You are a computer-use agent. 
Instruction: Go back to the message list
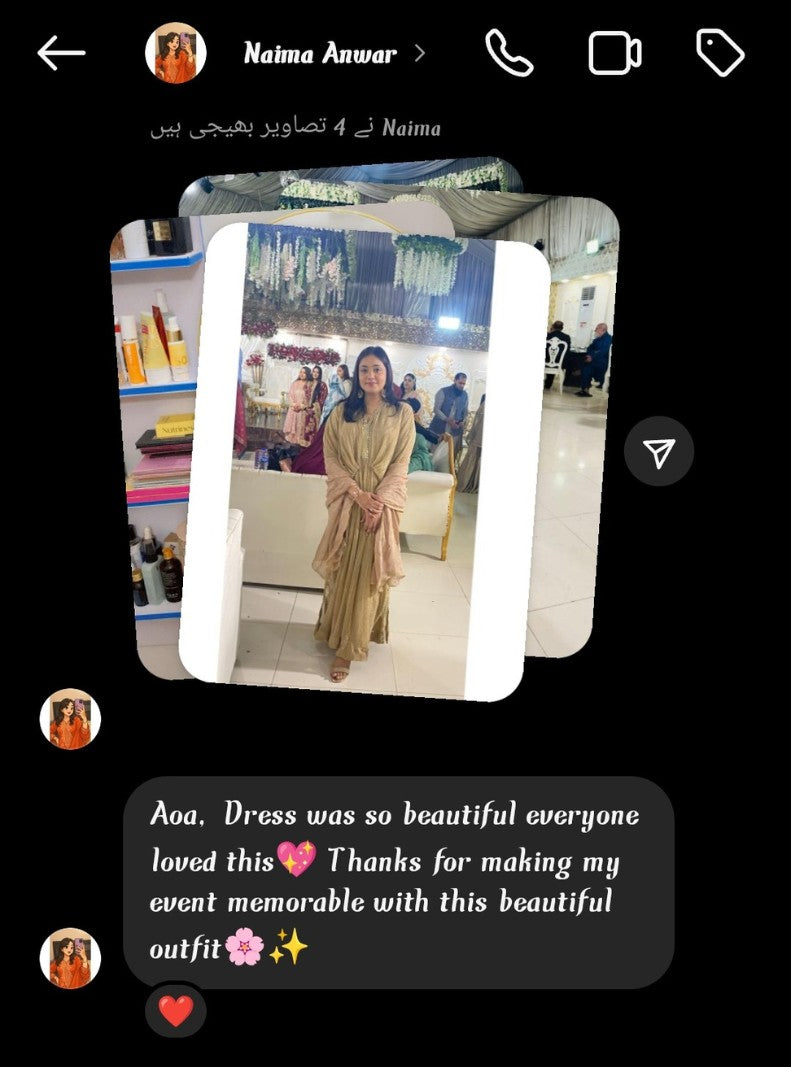(61, 54)
